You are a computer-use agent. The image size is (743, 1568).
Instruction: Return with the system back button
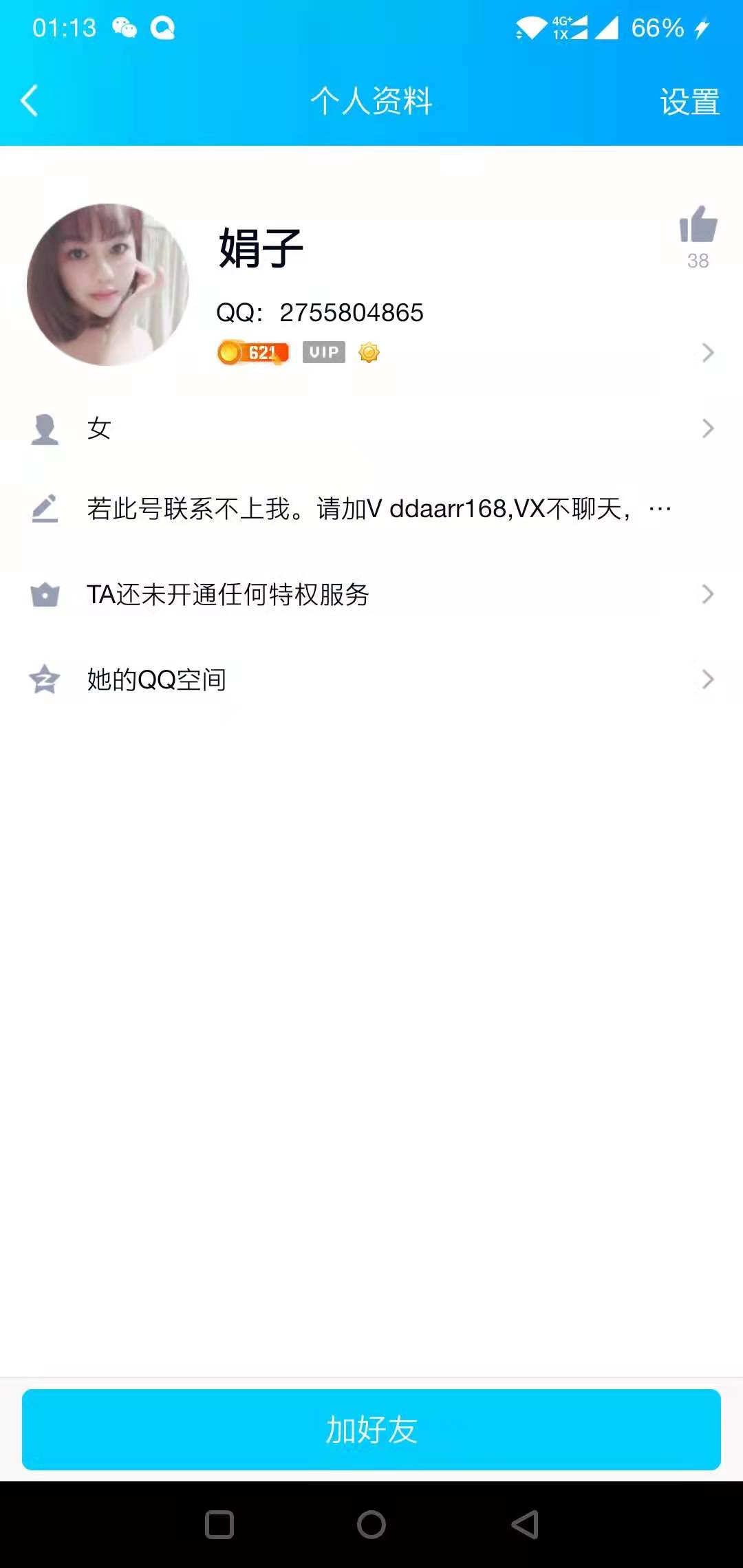tap(524, 1525)
